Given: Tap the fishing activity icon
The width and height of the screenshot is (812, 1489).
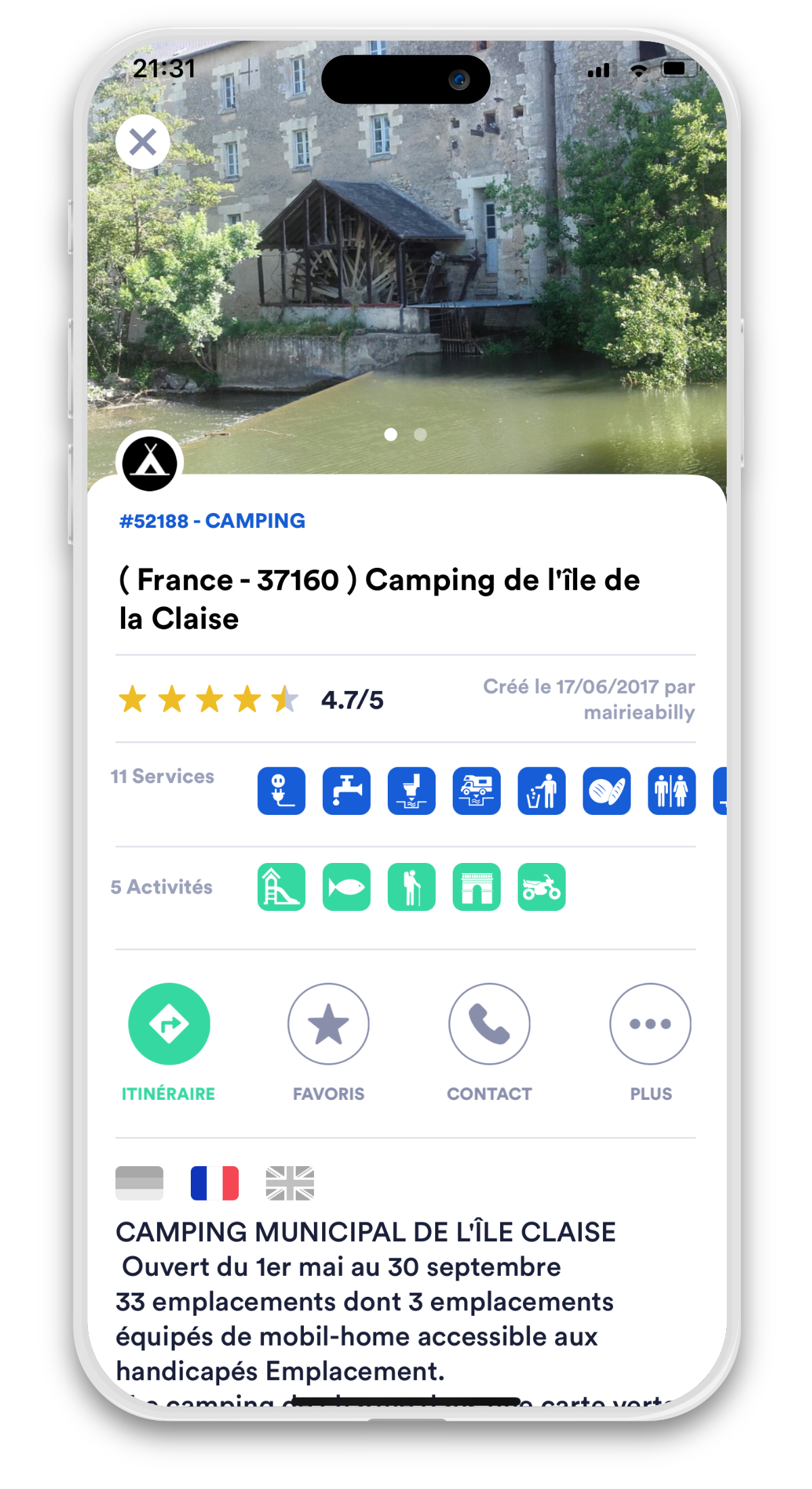Looking at the screenshot, I should [346, 887].
